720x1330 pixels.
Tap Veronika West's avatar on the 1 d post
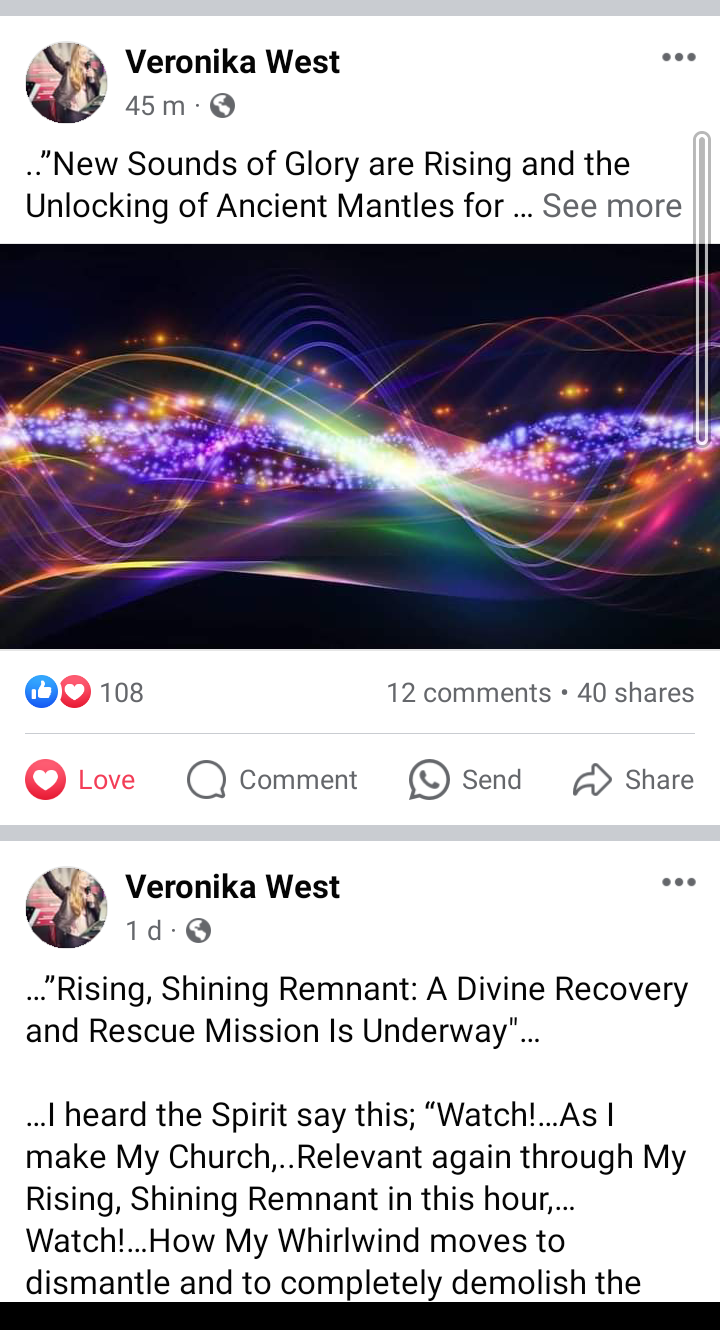click(66, 907)
